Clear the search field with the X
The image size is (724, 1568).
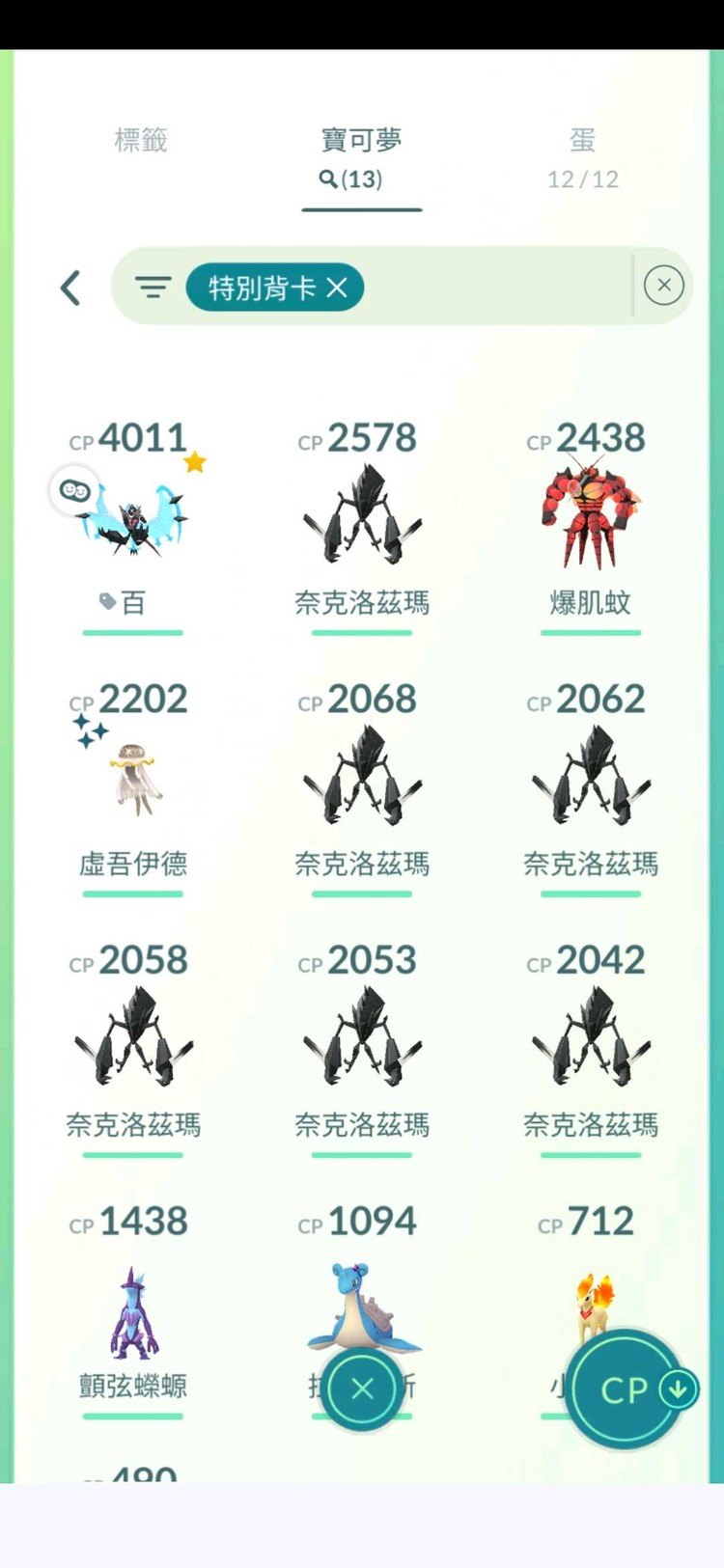663,286
